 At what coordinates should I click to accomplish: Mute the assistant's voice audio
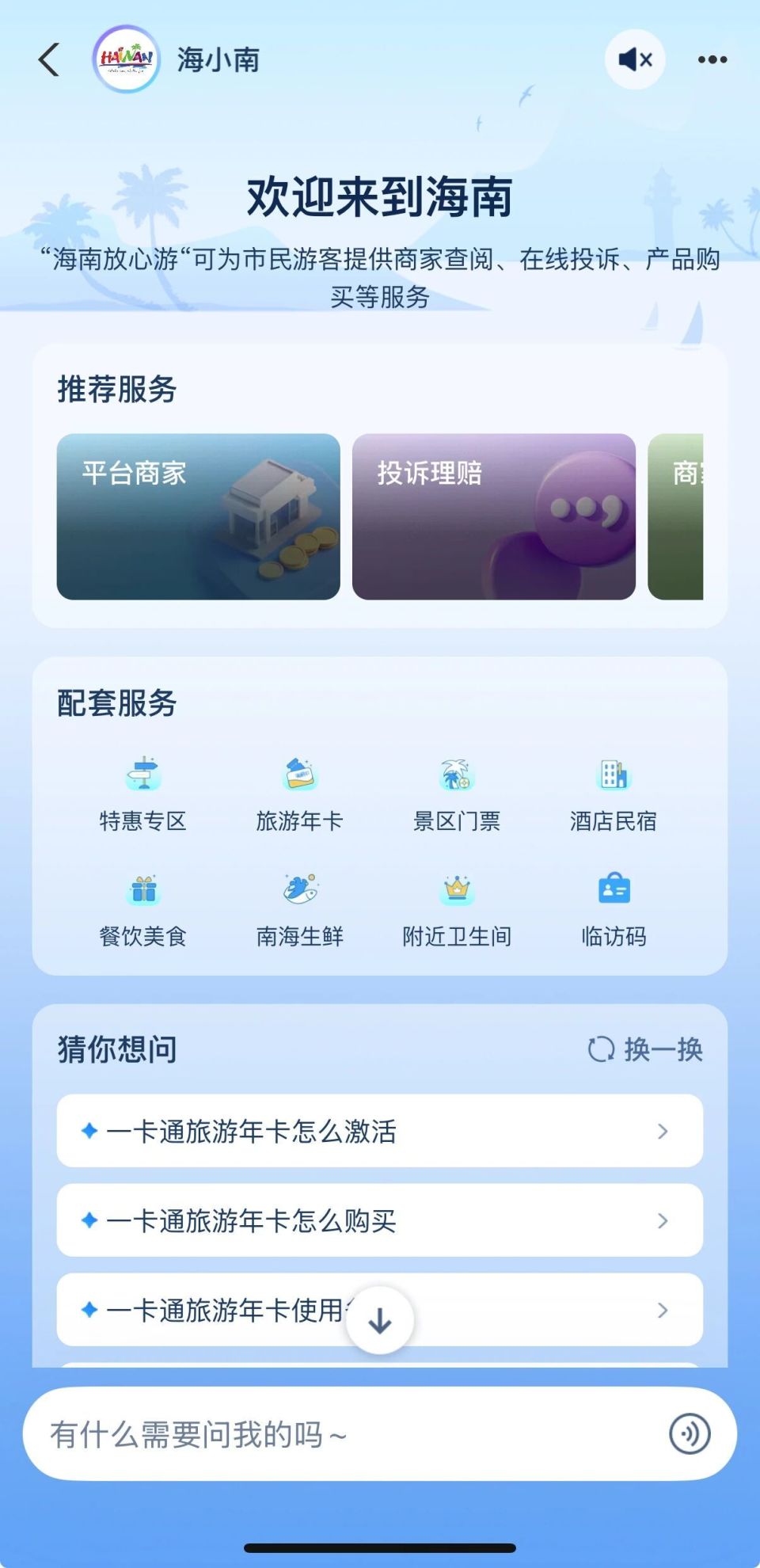click(633, 59)
